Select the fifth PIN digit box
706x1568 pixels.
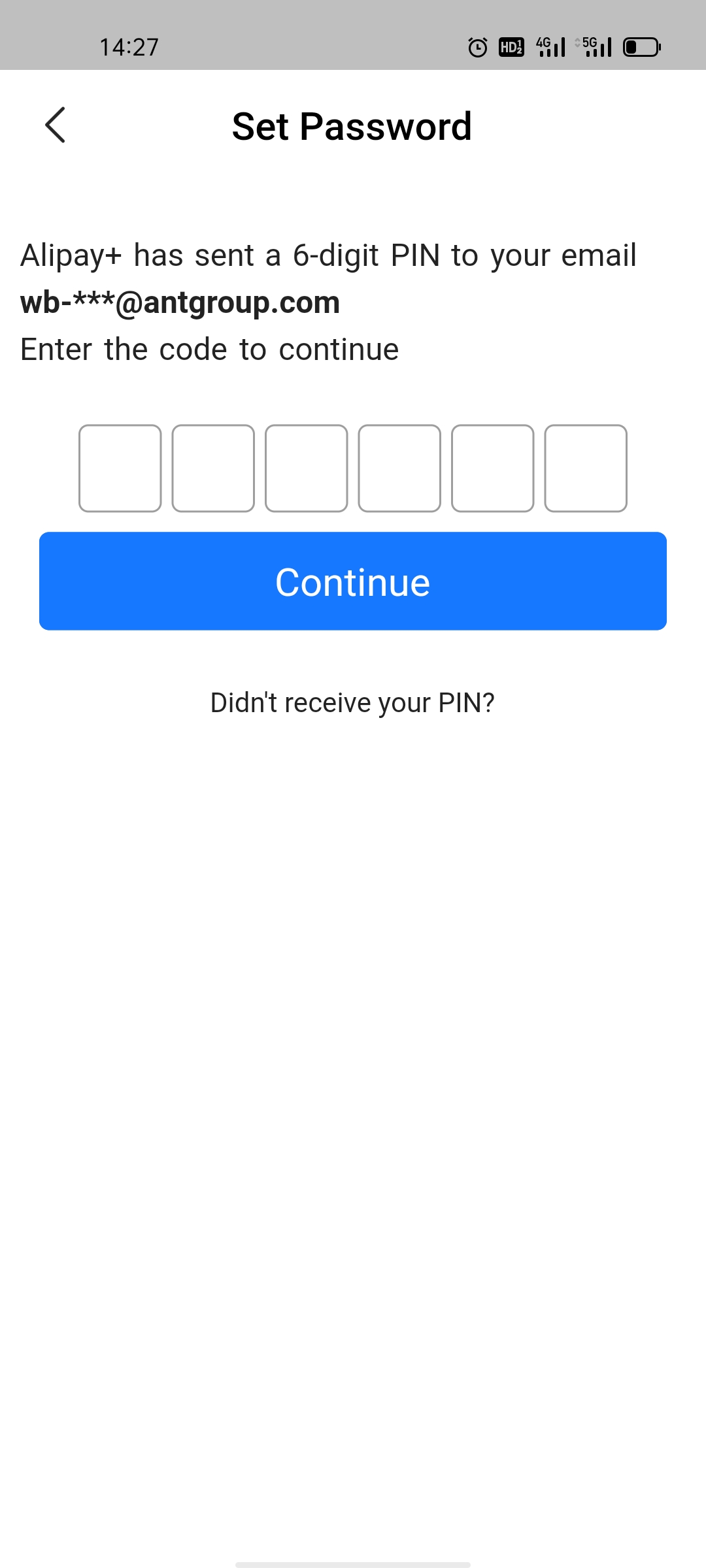[x=492, y=468]
